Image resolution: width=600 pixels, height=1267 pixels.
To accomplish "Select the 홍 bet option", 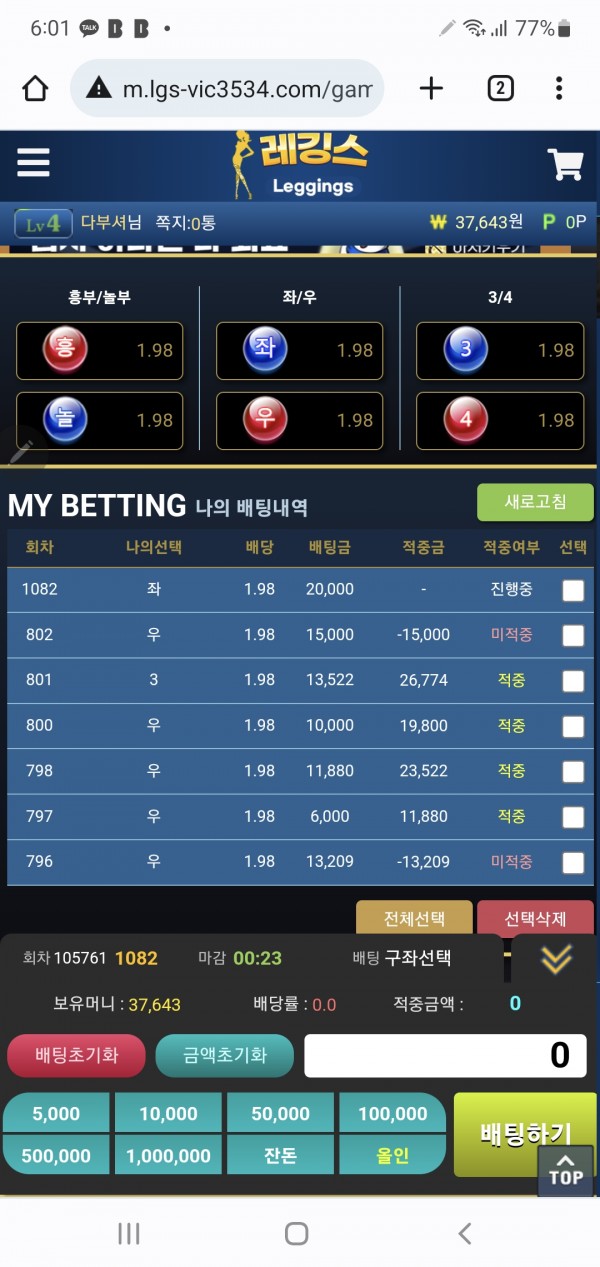I will coord(100,350).
